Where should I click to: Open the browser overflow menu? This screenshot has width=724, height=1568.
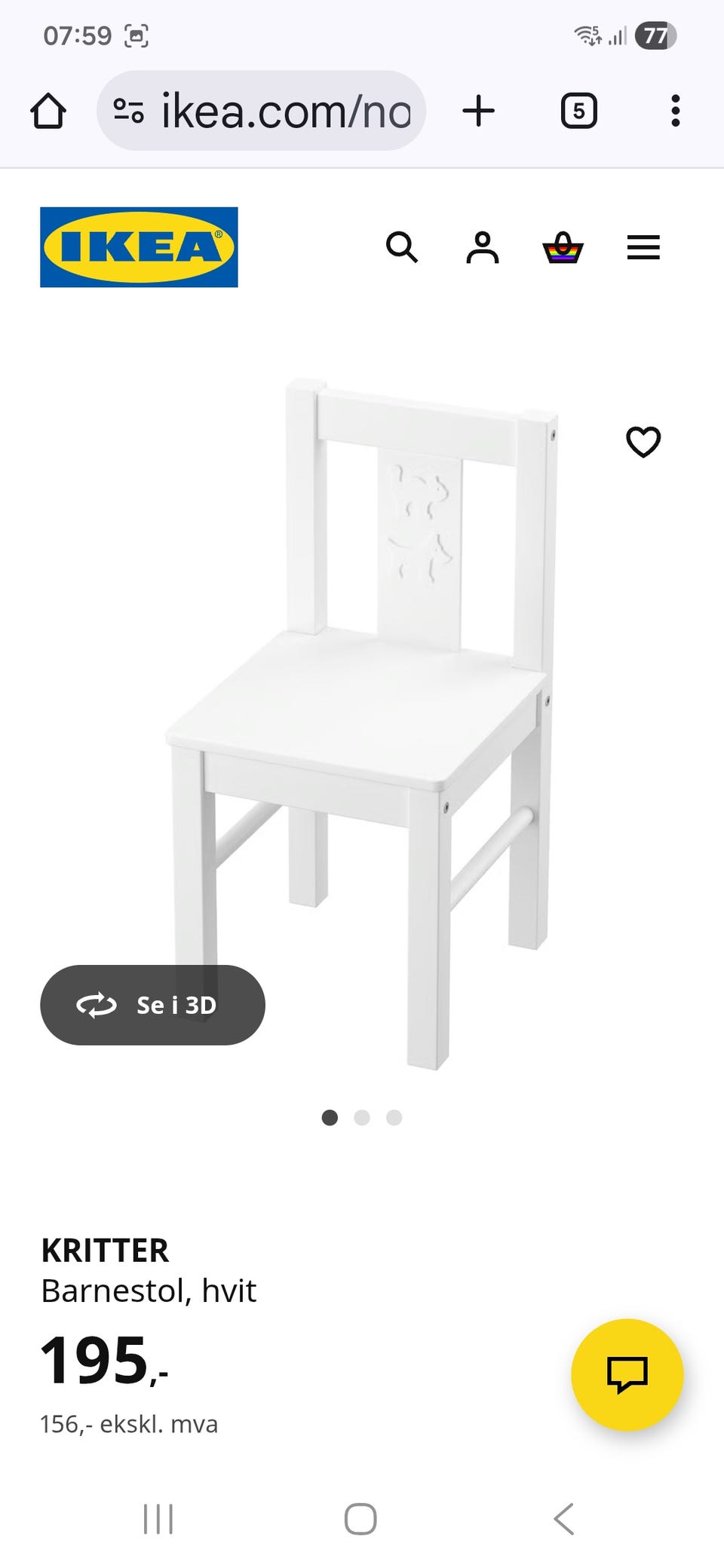pyautogui.click(x=675, y=112)
